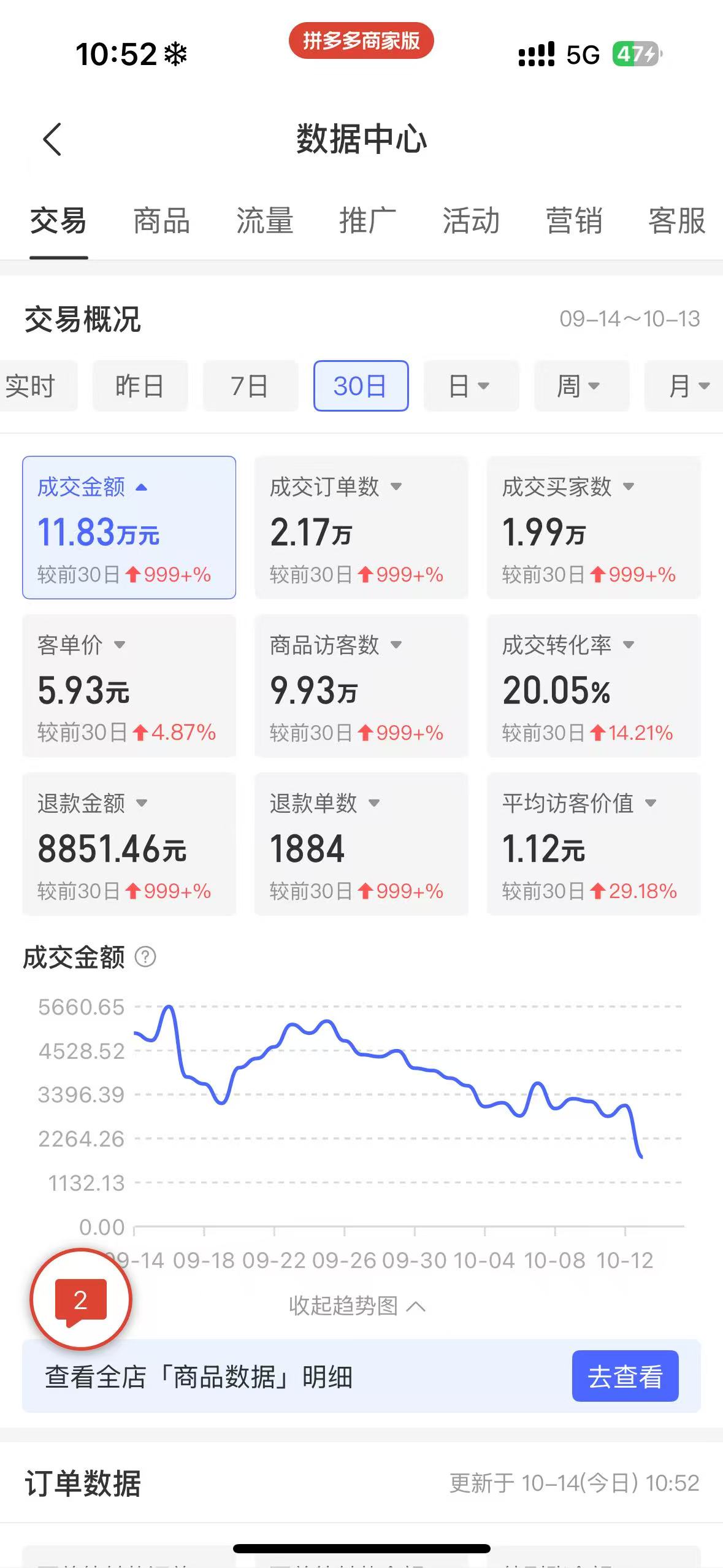
Task: Go back from 数据中心 page
Action: pos(53,139)
